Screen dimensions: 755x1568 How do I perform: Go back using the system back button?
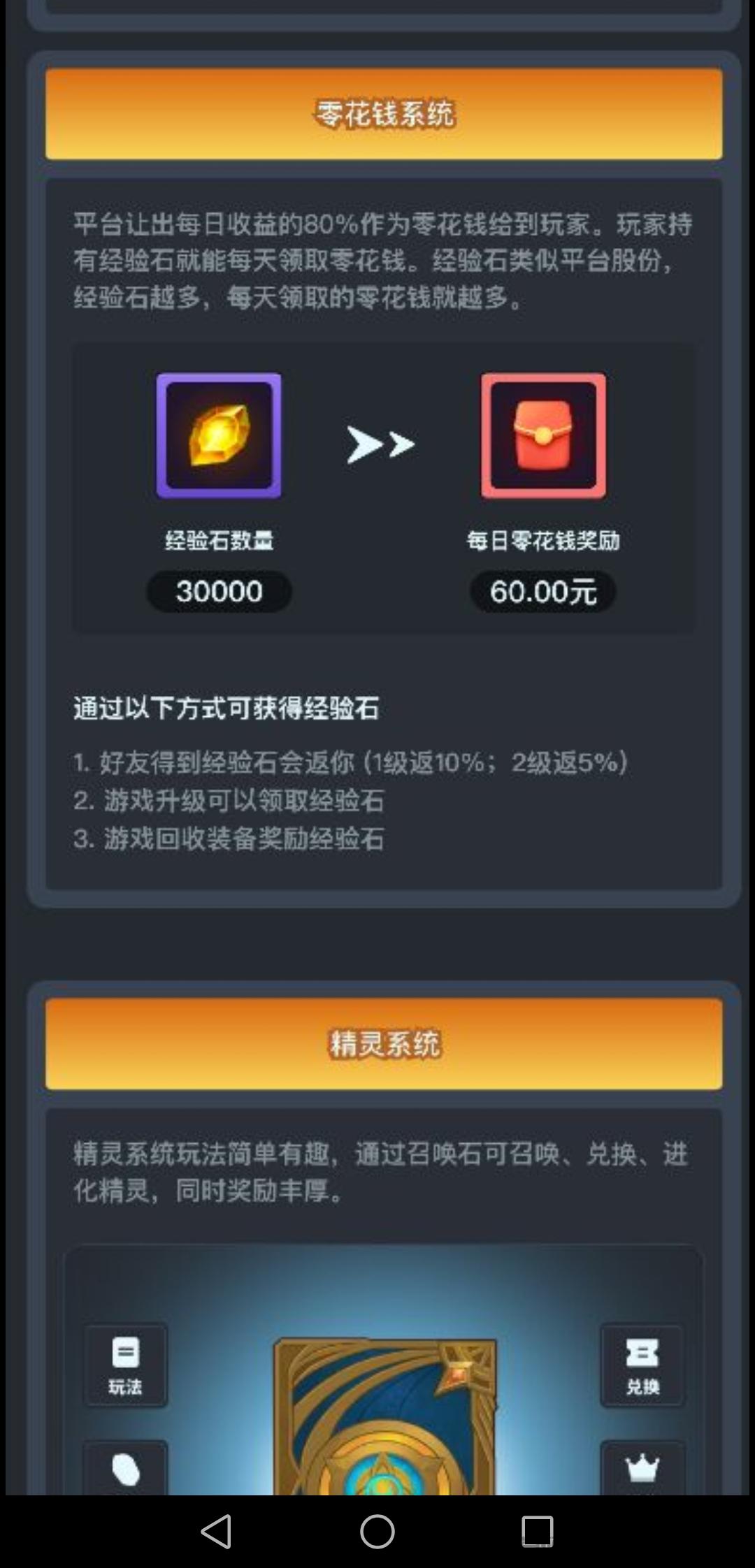click(x=216, y=1532)
